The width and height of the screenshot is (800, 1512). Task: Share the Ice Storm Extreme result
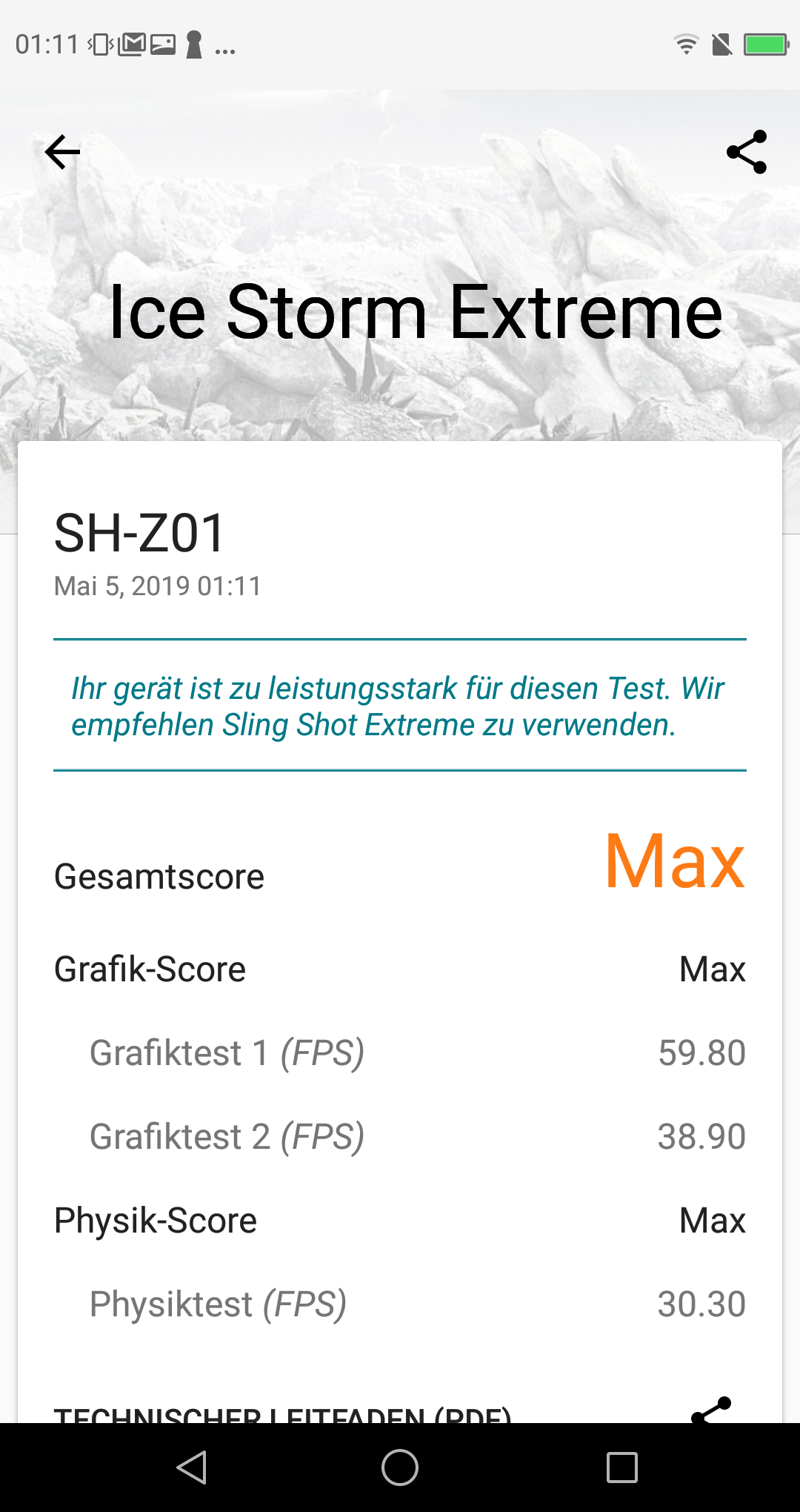coord(747,152)
